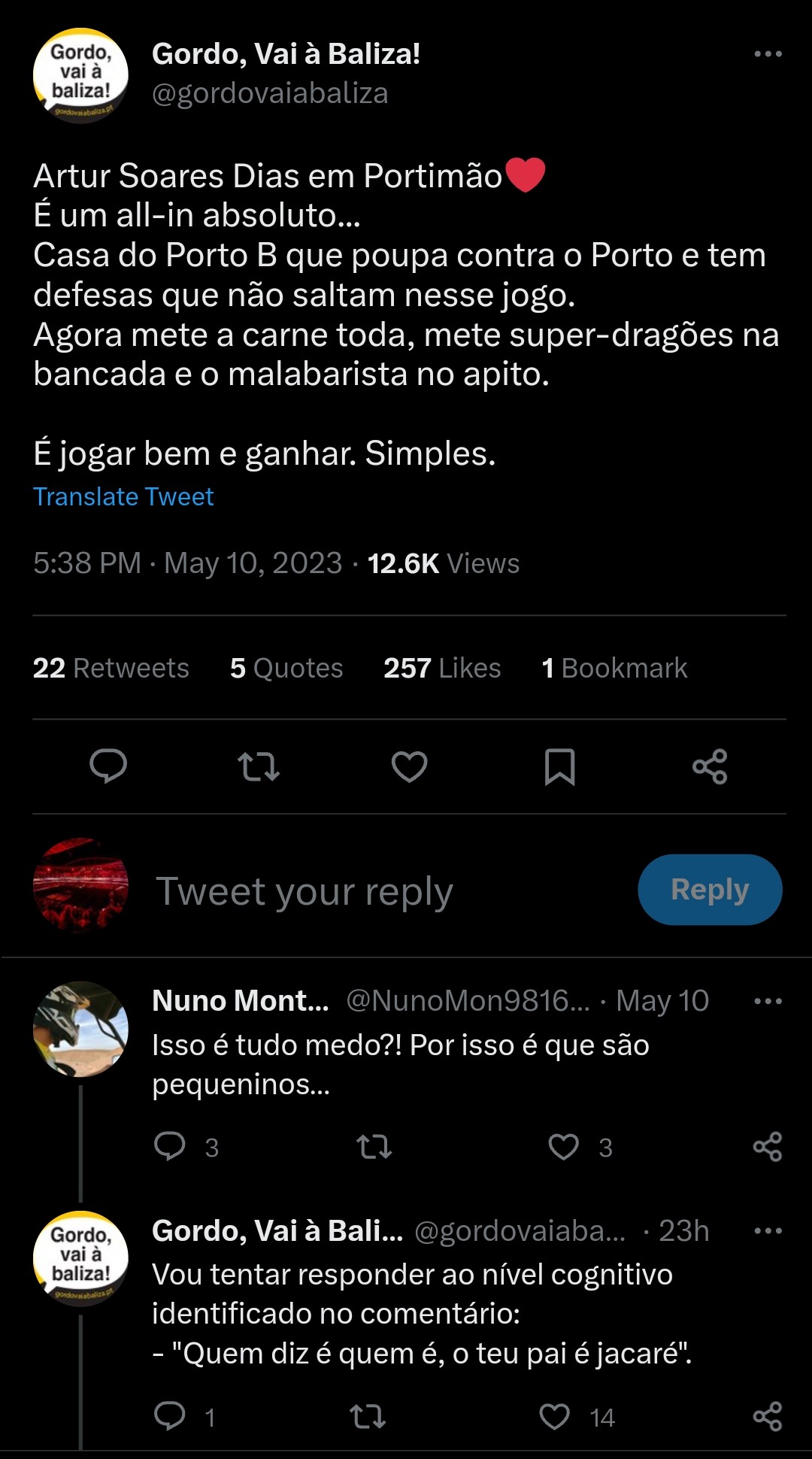Tap the blue Reply button
The image size is (812, 1459).
710,890
